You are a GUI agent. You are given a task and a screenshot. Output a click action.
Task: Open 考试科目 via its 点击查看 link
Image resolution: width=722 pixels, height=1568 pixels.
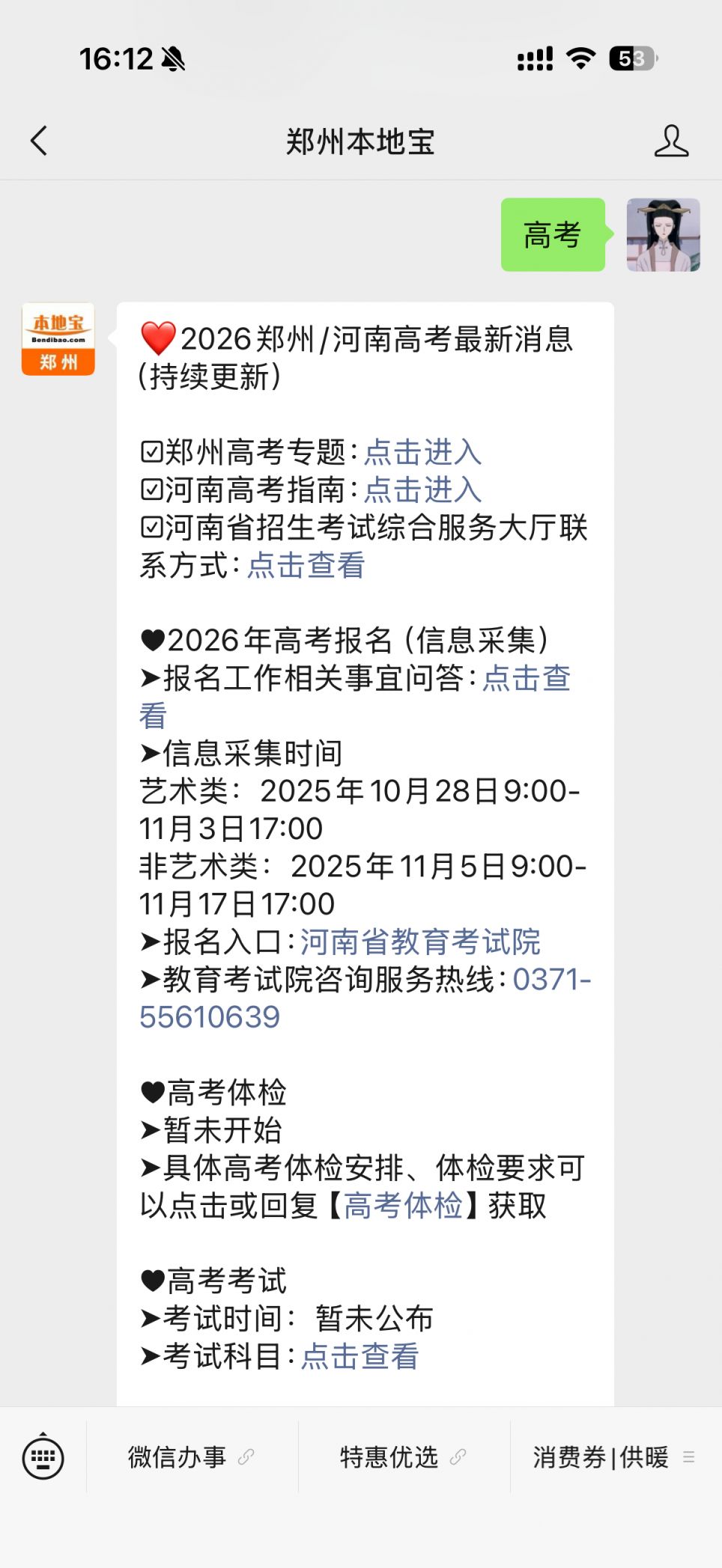tap(362, 1356)
